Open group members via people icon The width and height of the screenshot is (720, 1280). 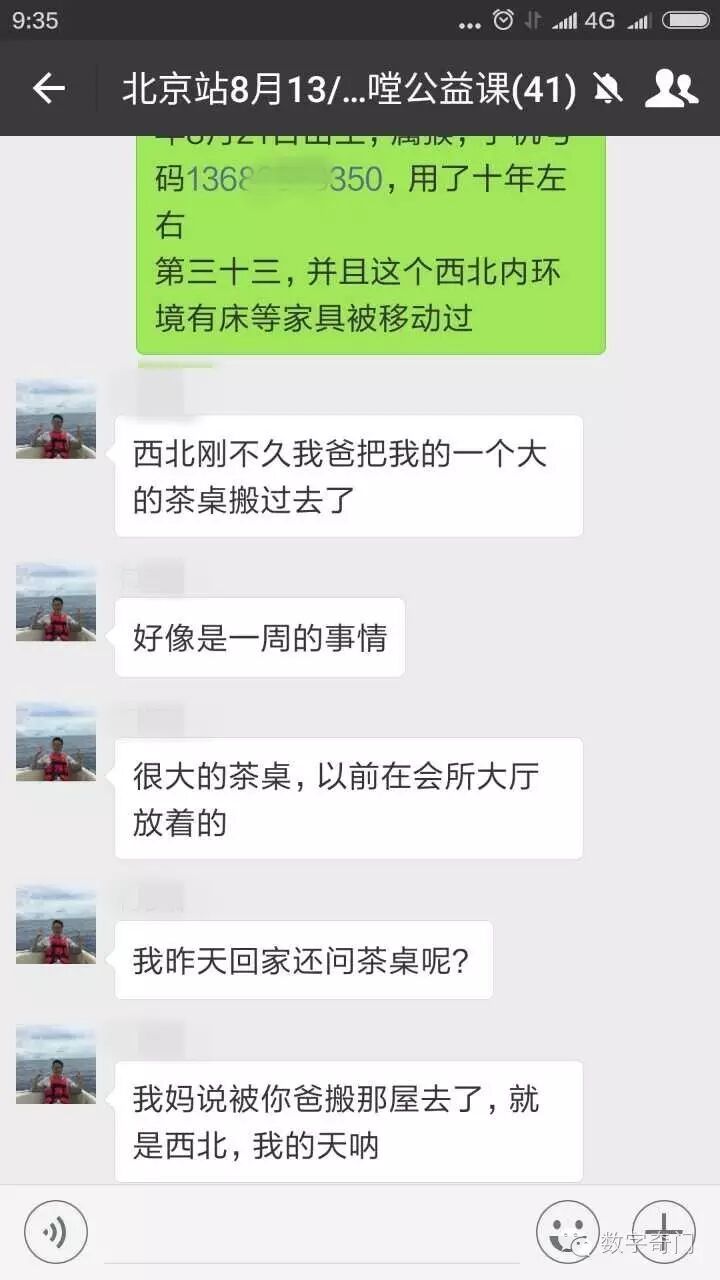click(673, 87)
